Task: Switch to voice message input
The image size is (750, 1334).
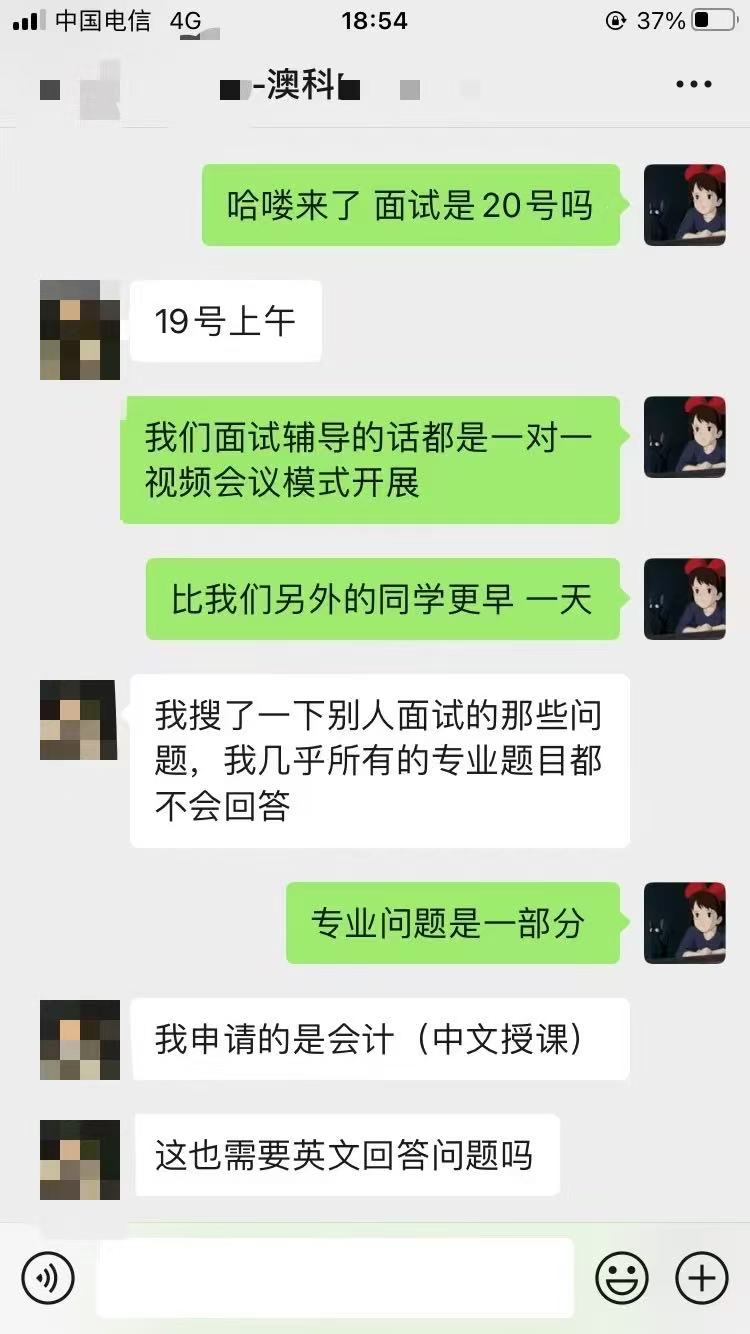Action: [x=48, y=1277]
